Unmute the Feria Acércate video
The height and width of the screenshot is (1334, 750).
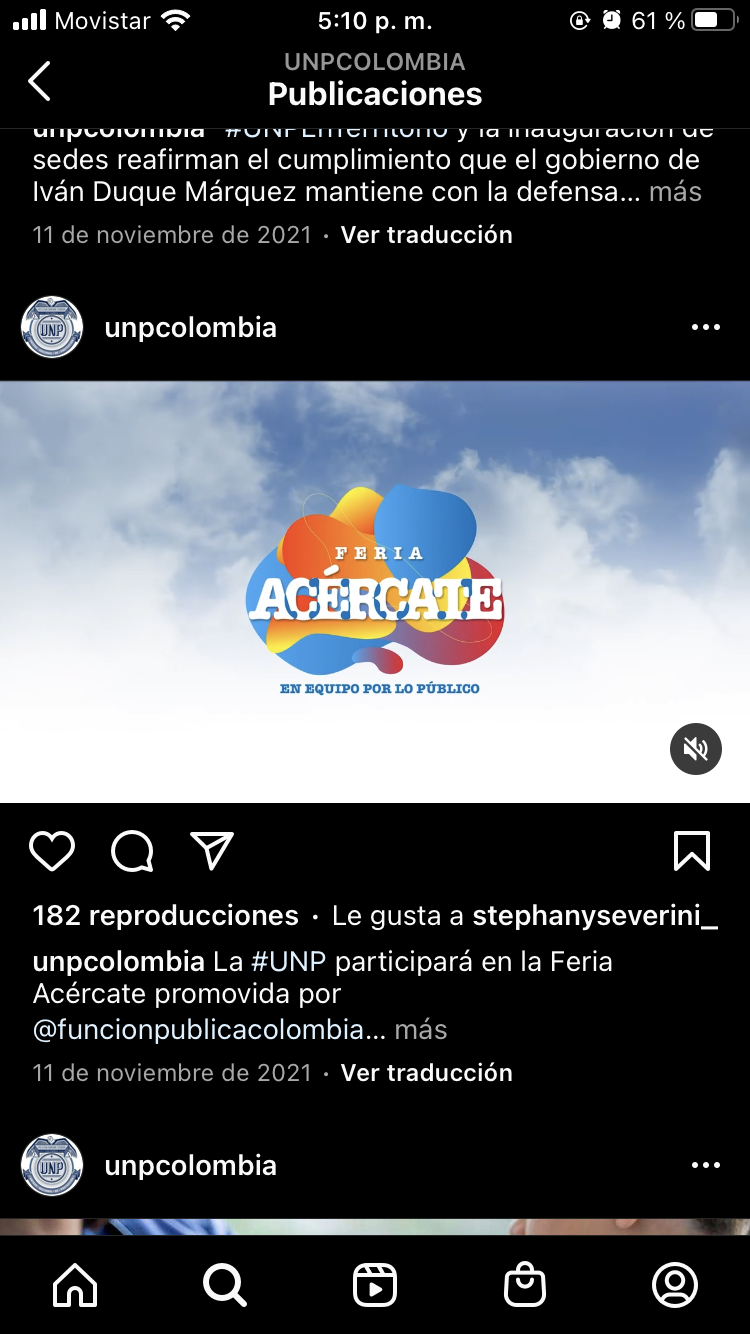tap(696, 749)
